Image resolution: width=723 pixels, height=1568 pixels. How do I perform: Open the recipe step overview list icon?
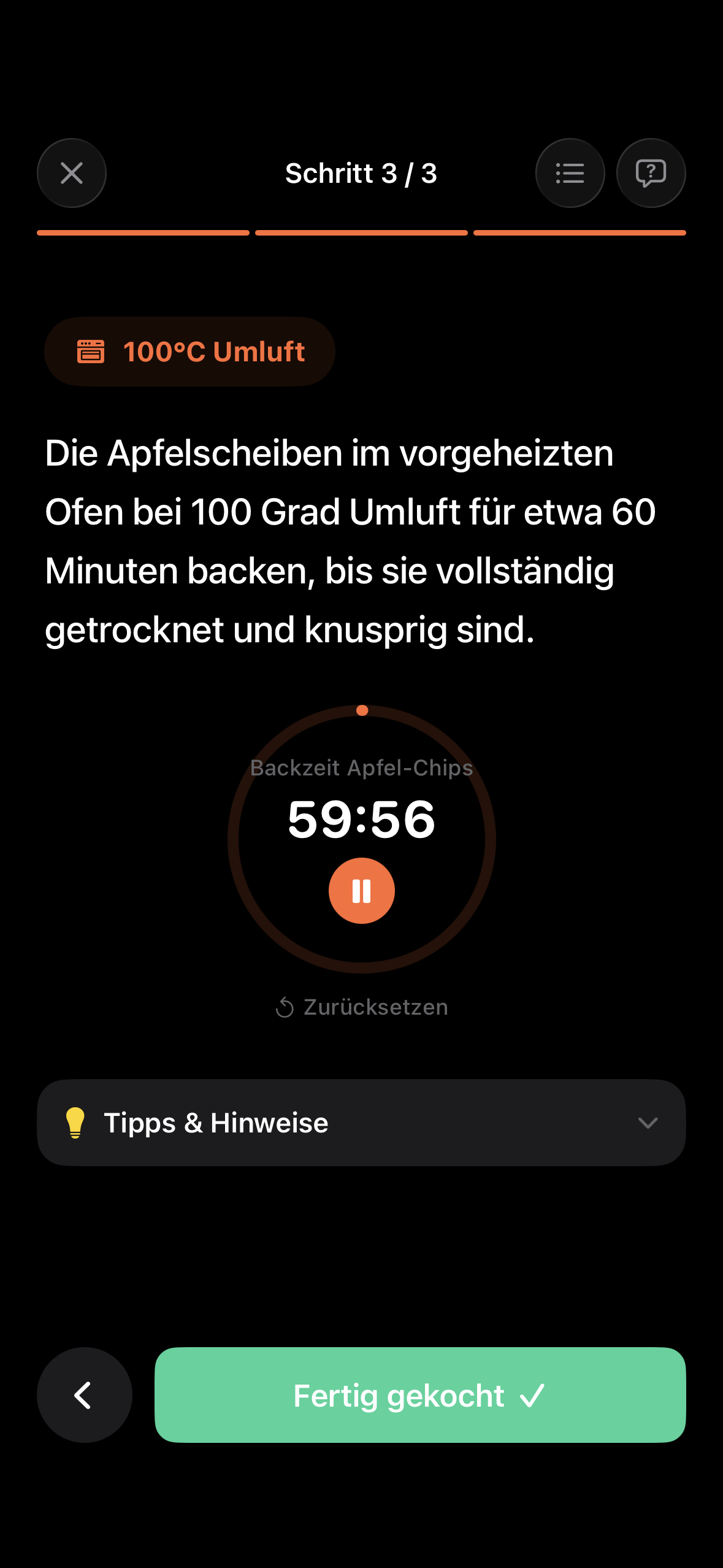tap(570, 172)
